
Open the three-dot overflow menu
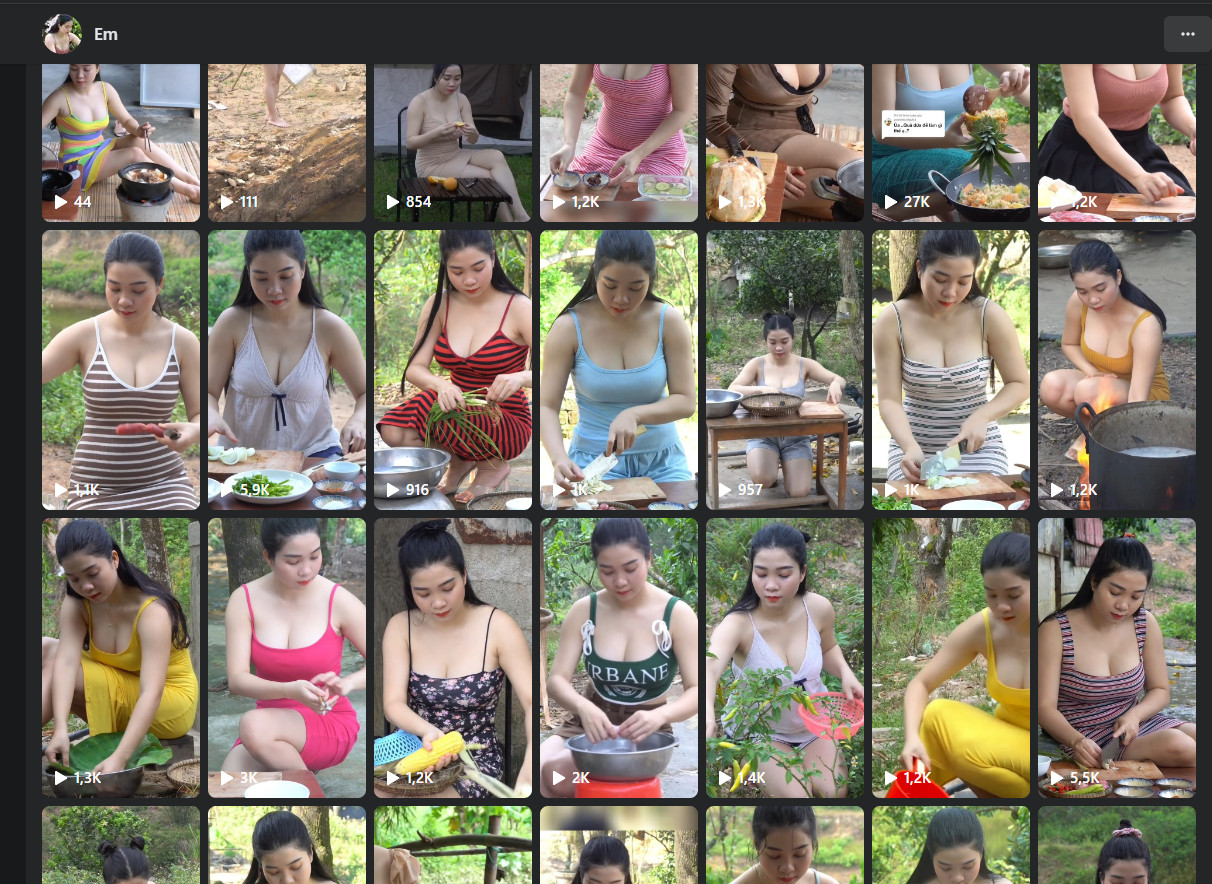point(1187,34)
